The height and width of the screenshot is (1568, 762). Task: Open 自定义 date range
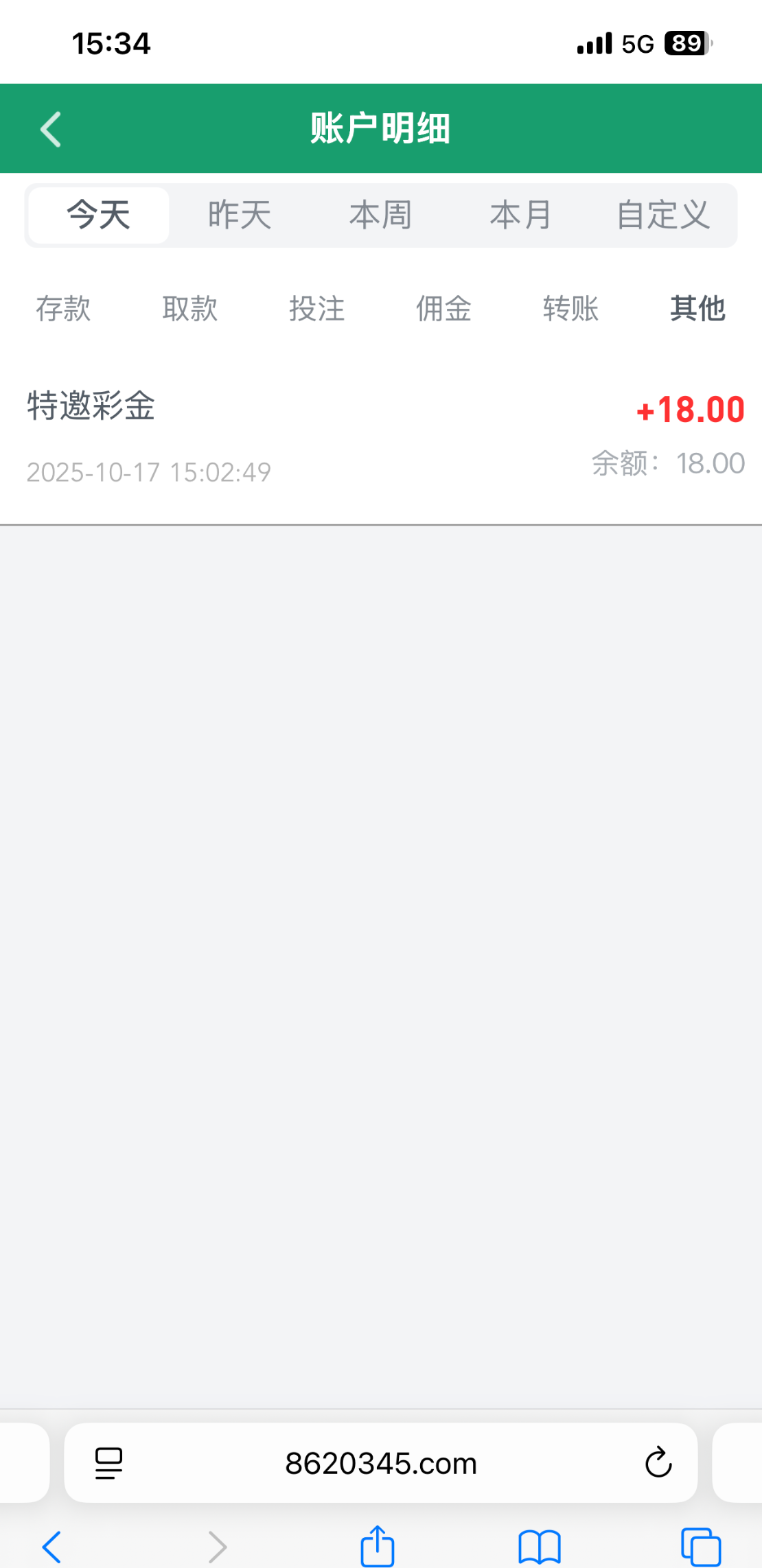(x=662, y=215)
